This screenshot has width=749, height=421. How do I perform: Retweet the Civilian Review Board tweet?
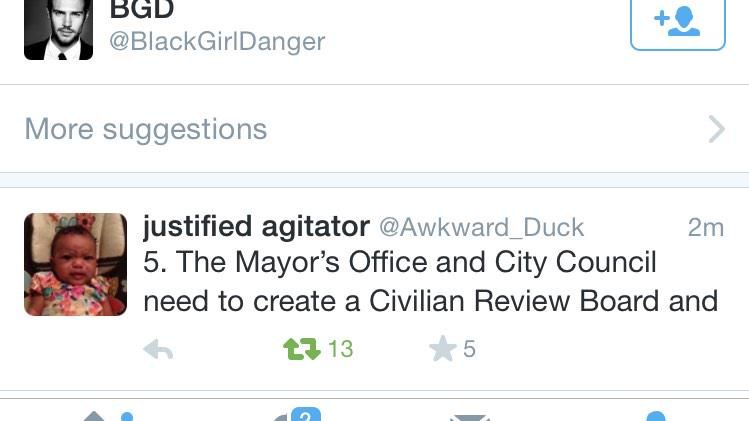[301, 349]
